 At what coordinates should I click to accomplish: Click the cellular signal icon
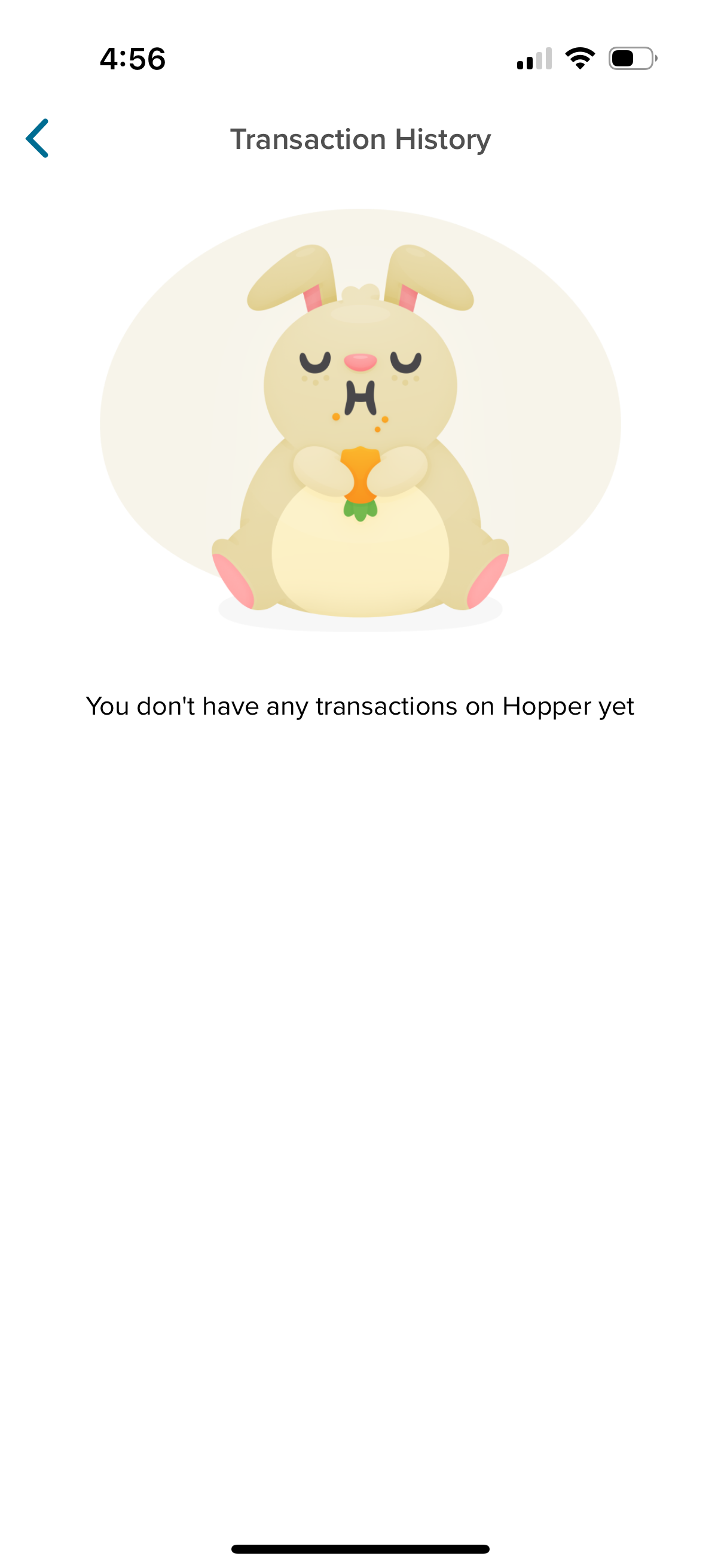(536, 58)
